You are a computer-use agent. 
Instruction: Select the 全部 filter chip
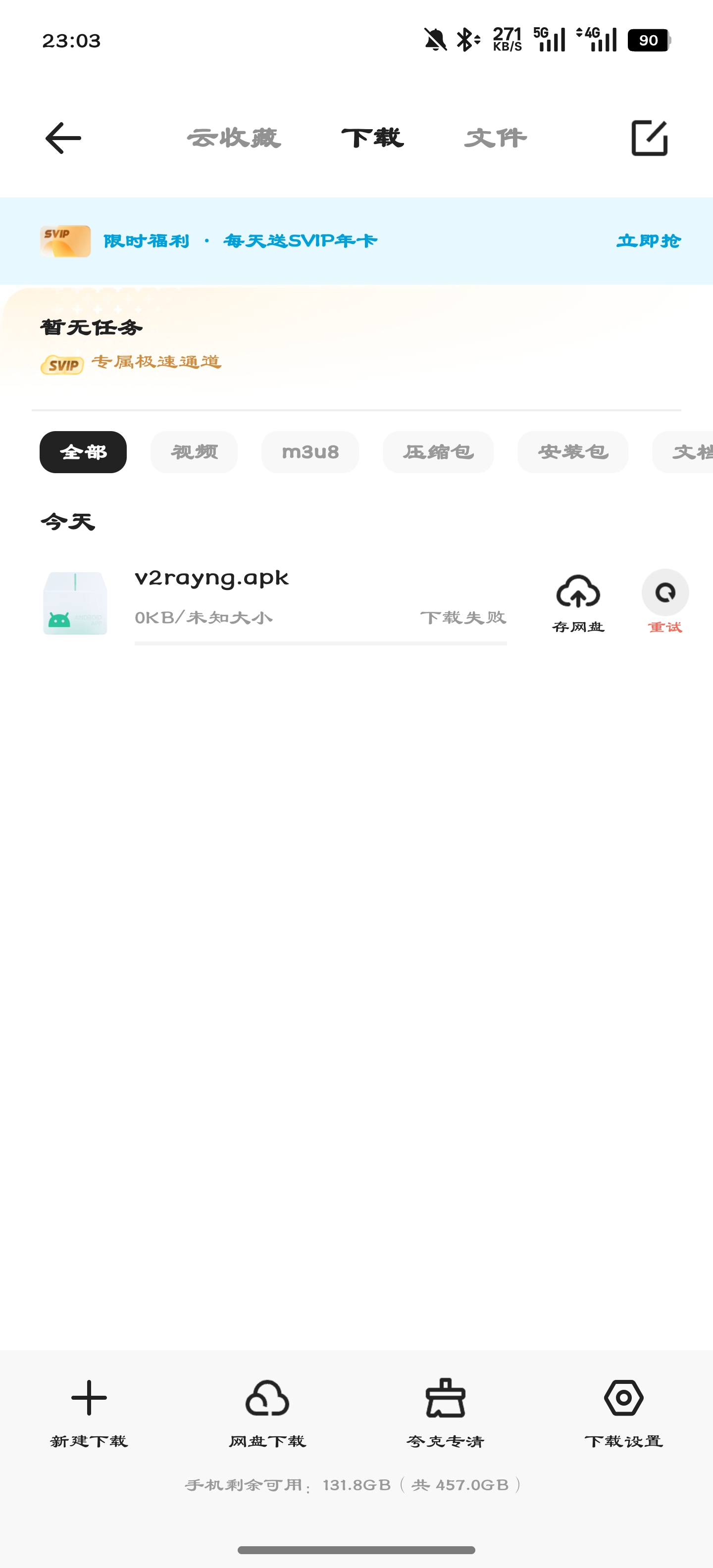coord(83,452)
